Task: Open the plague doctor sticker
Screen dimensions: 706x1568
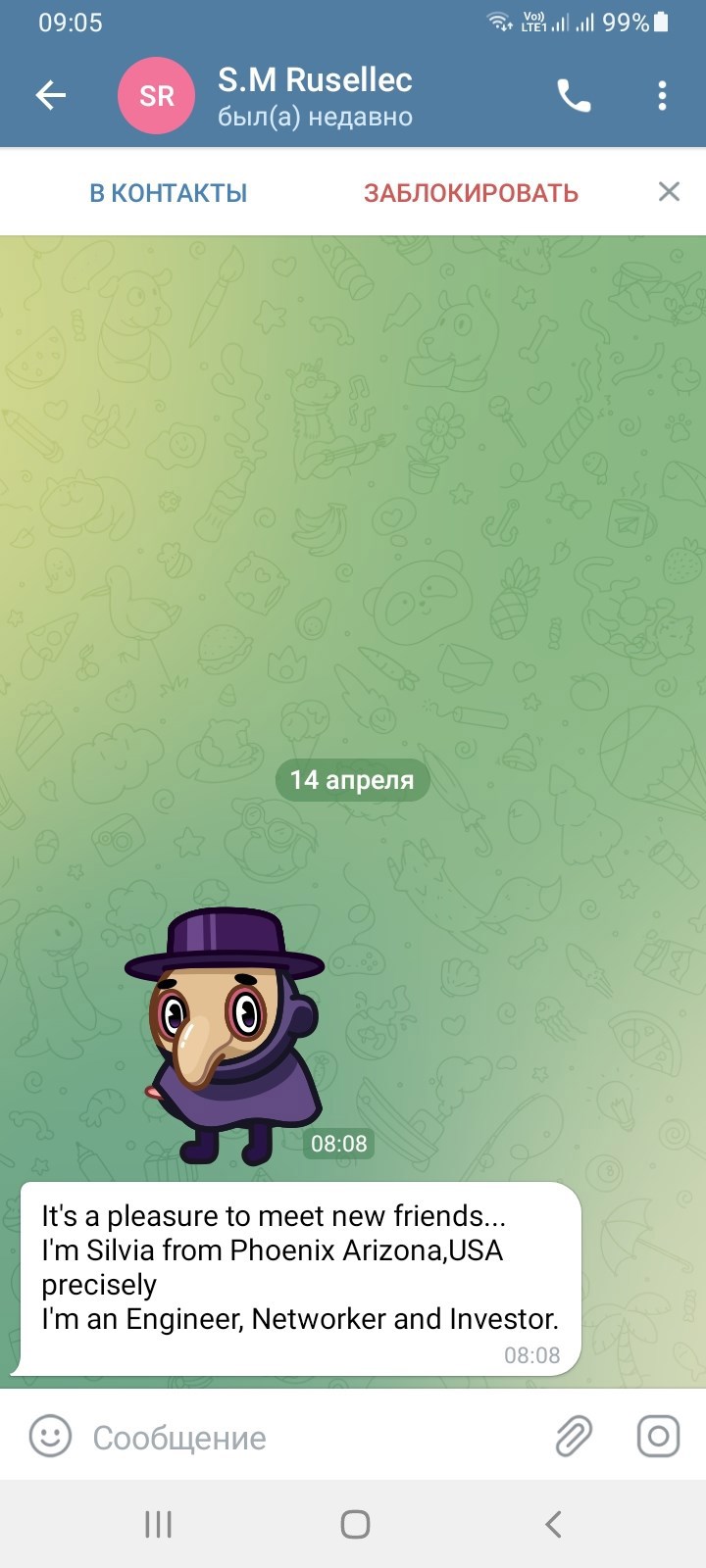Action: tap(226, 1036)
